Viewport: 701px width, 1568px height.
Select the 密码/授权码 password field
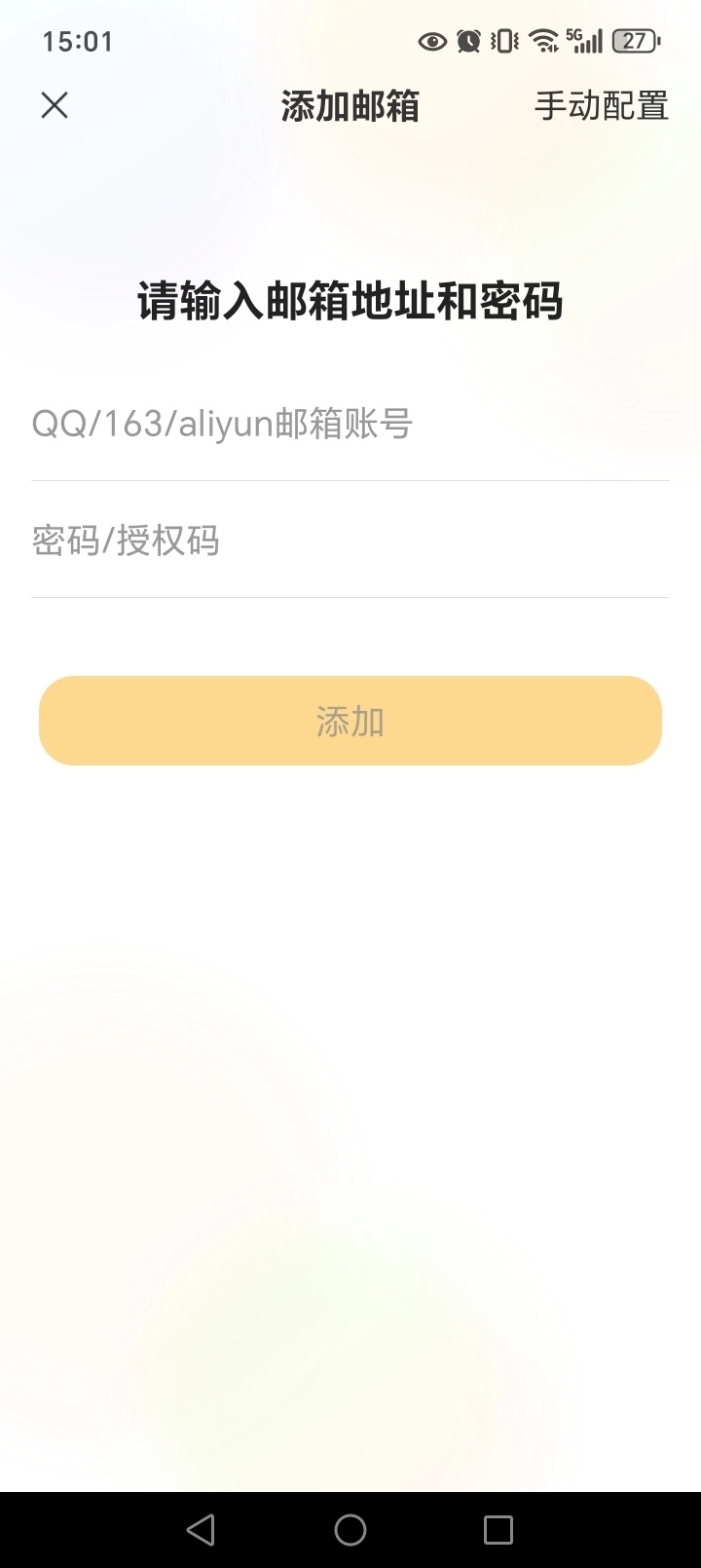[x=350, y=541]
